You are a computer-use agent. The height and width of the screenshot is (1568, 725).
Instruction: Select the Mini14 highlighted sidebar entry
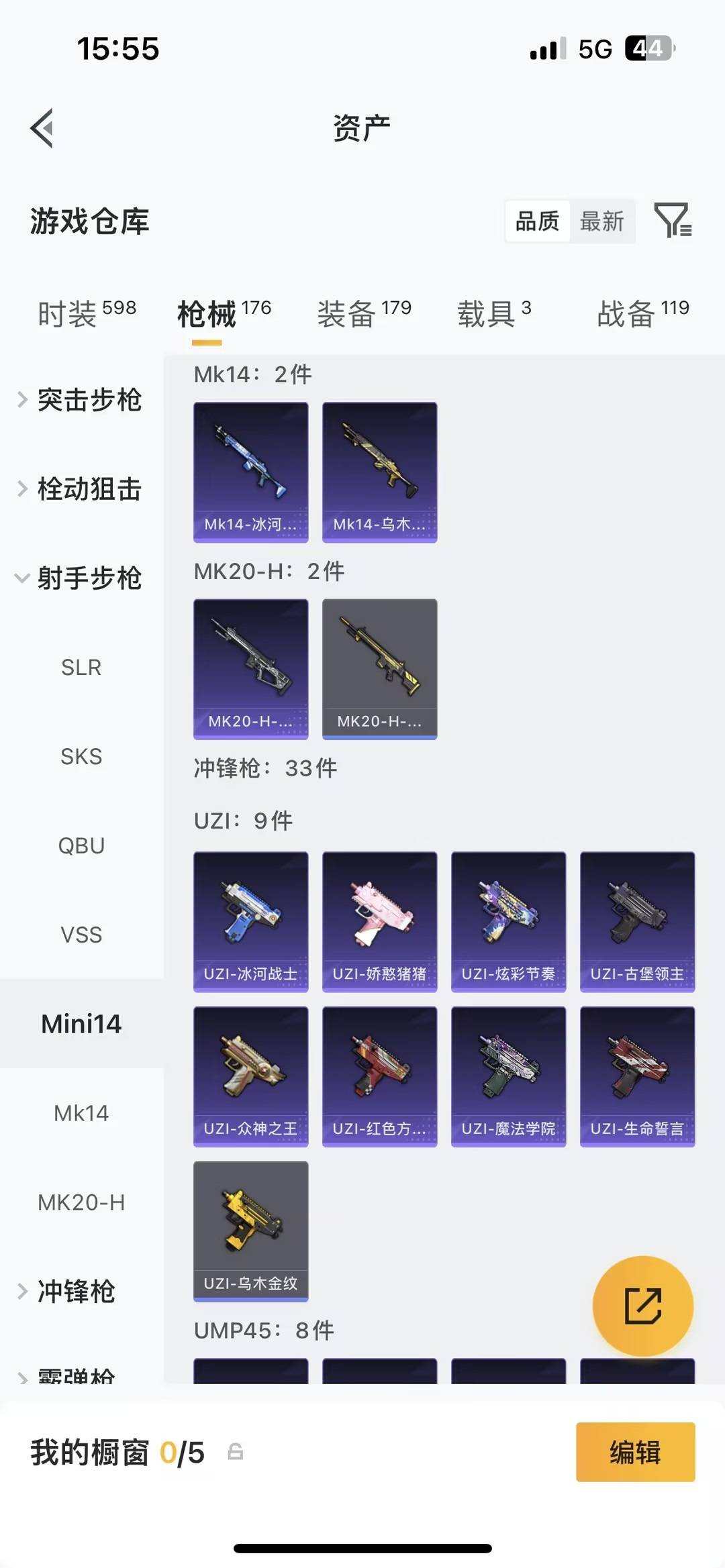pos(82,1025)
